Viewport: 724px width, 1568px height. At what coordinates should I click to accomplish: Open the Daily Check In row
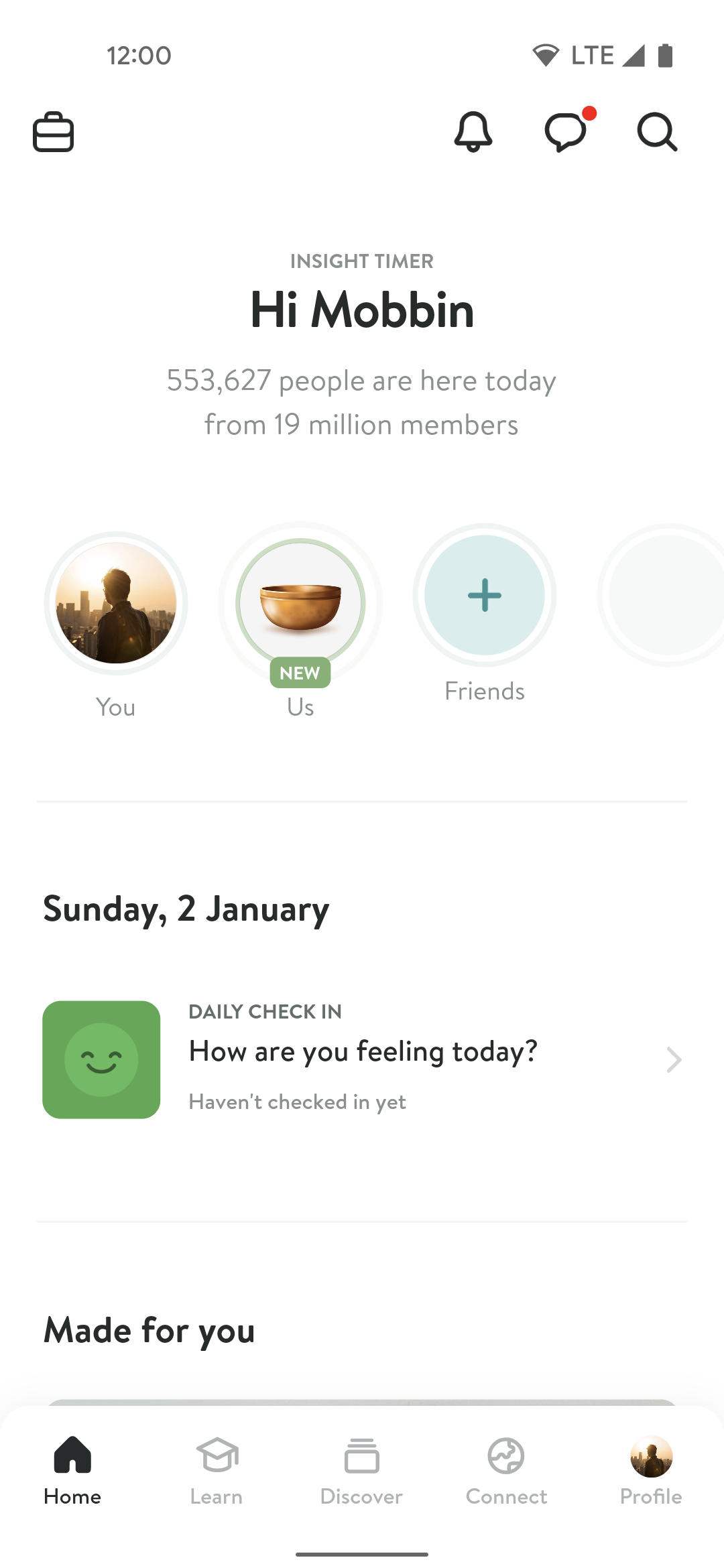point(362,1059)
